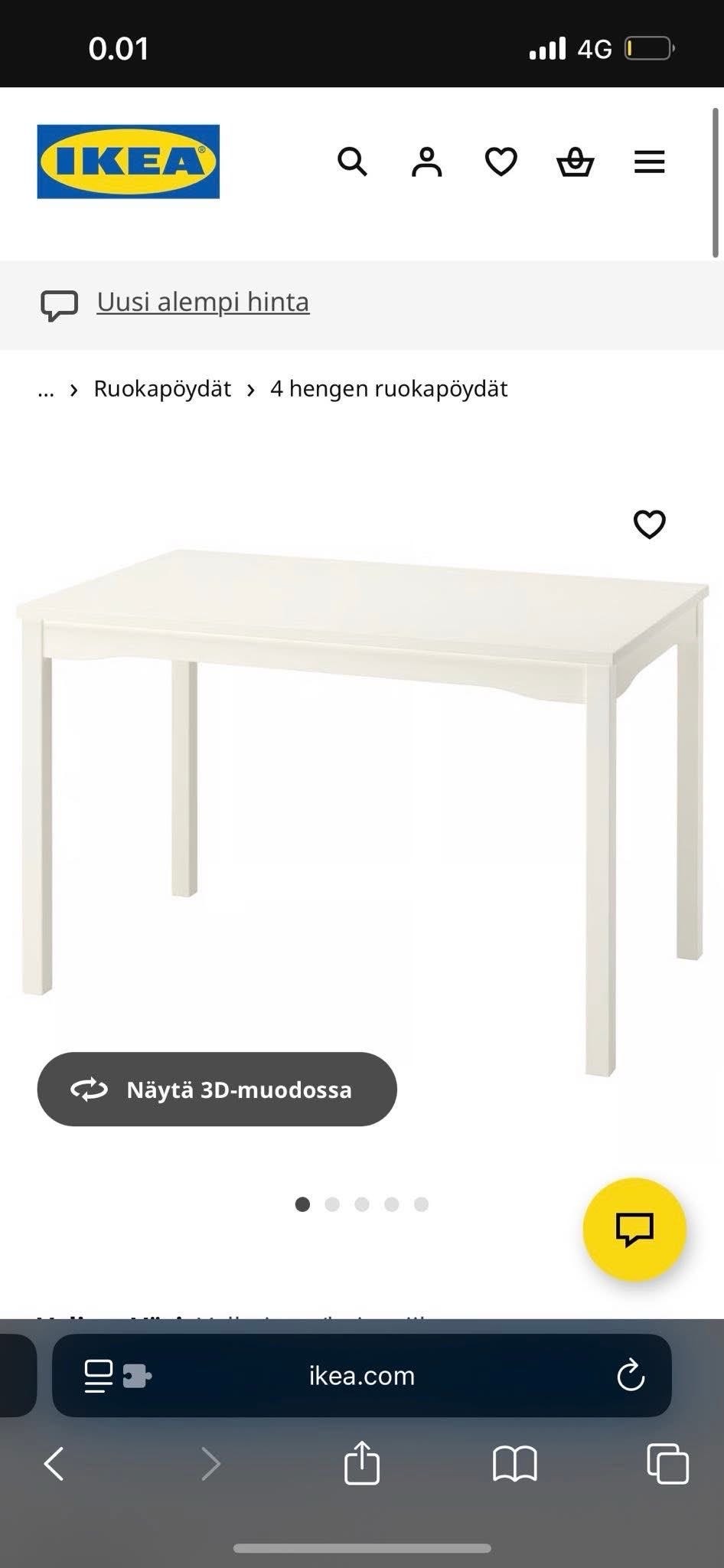724x1568 pixels.
Task: Save the table to favorites
Action: [649, 524]
